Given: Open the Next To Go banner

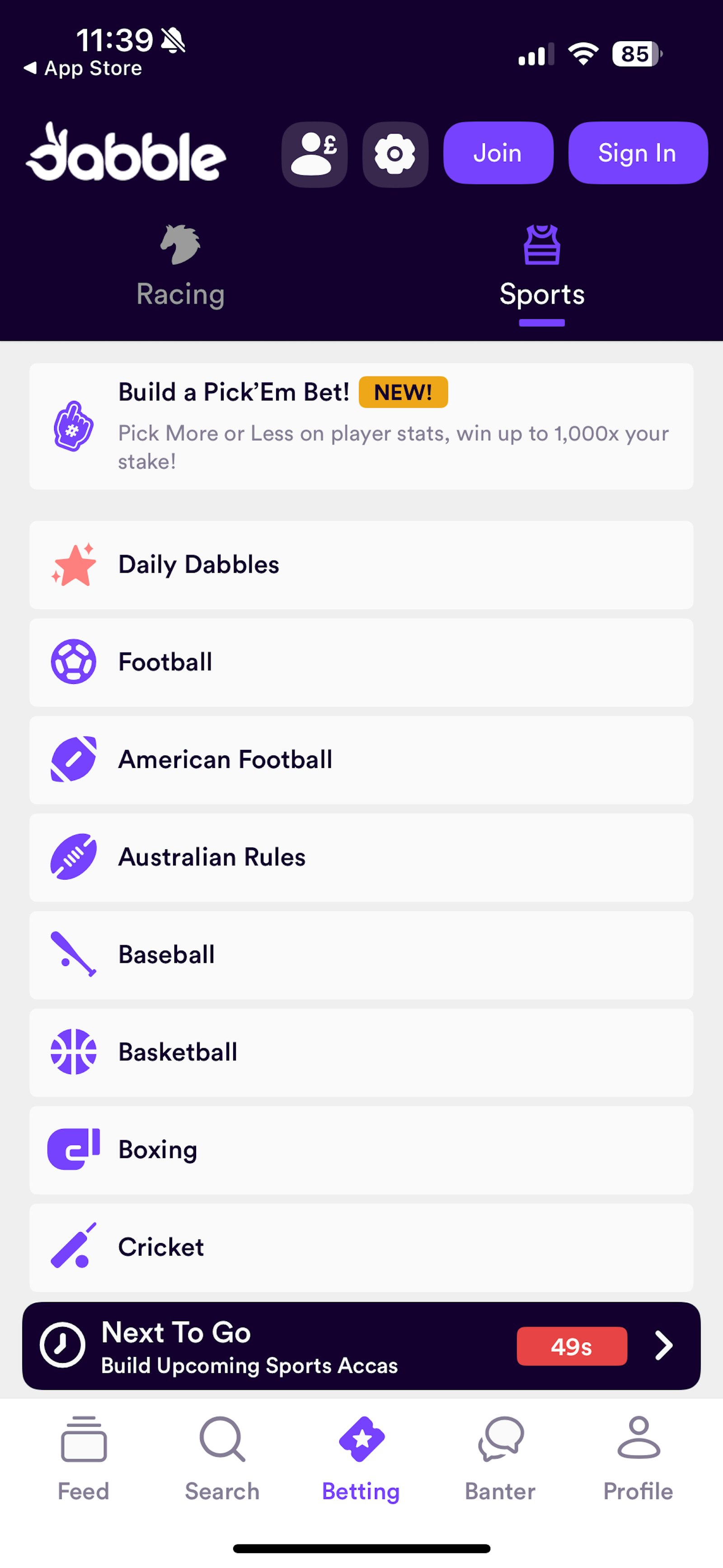Looking at the screenshot, I should (361, 1346).
